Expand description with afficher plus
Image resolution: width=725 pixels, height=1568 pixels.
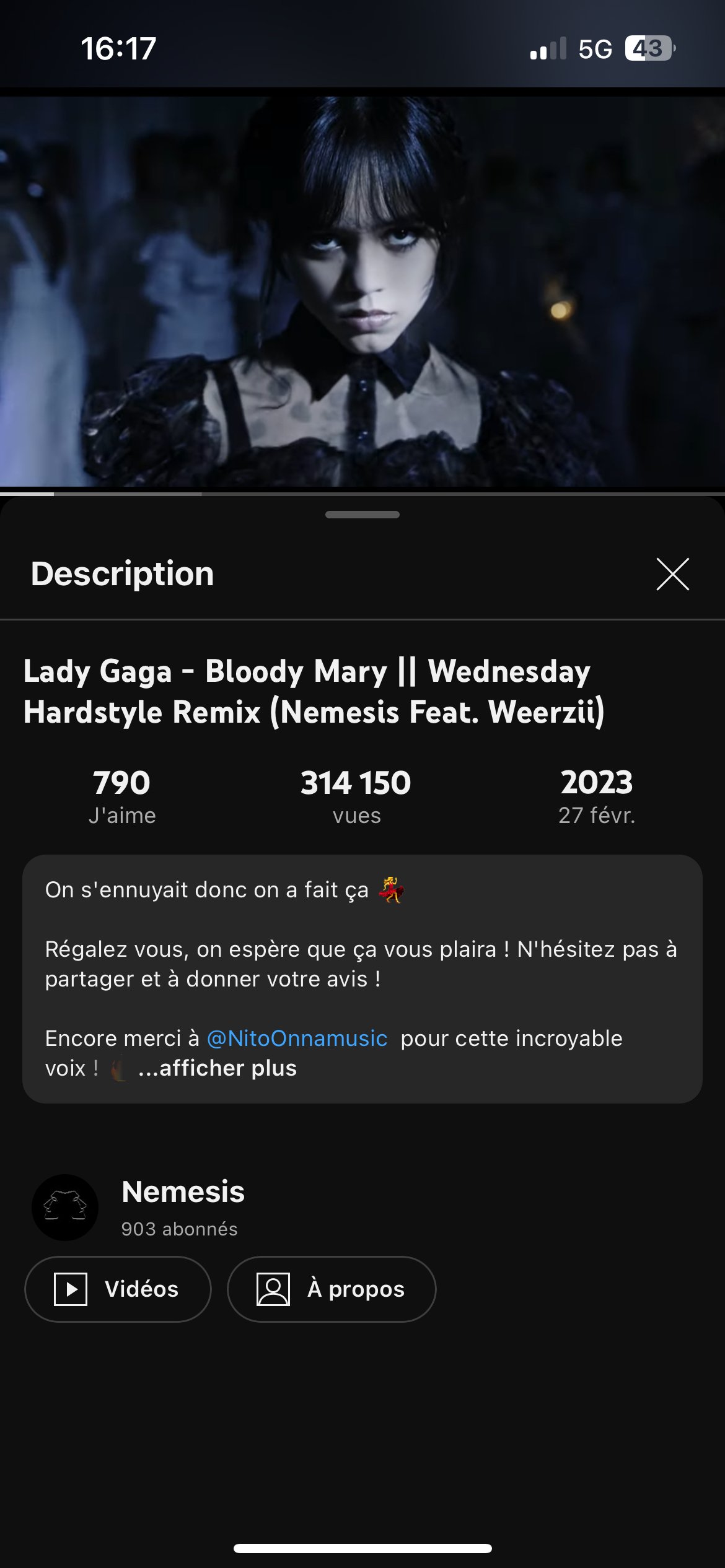coord(217,1068)
